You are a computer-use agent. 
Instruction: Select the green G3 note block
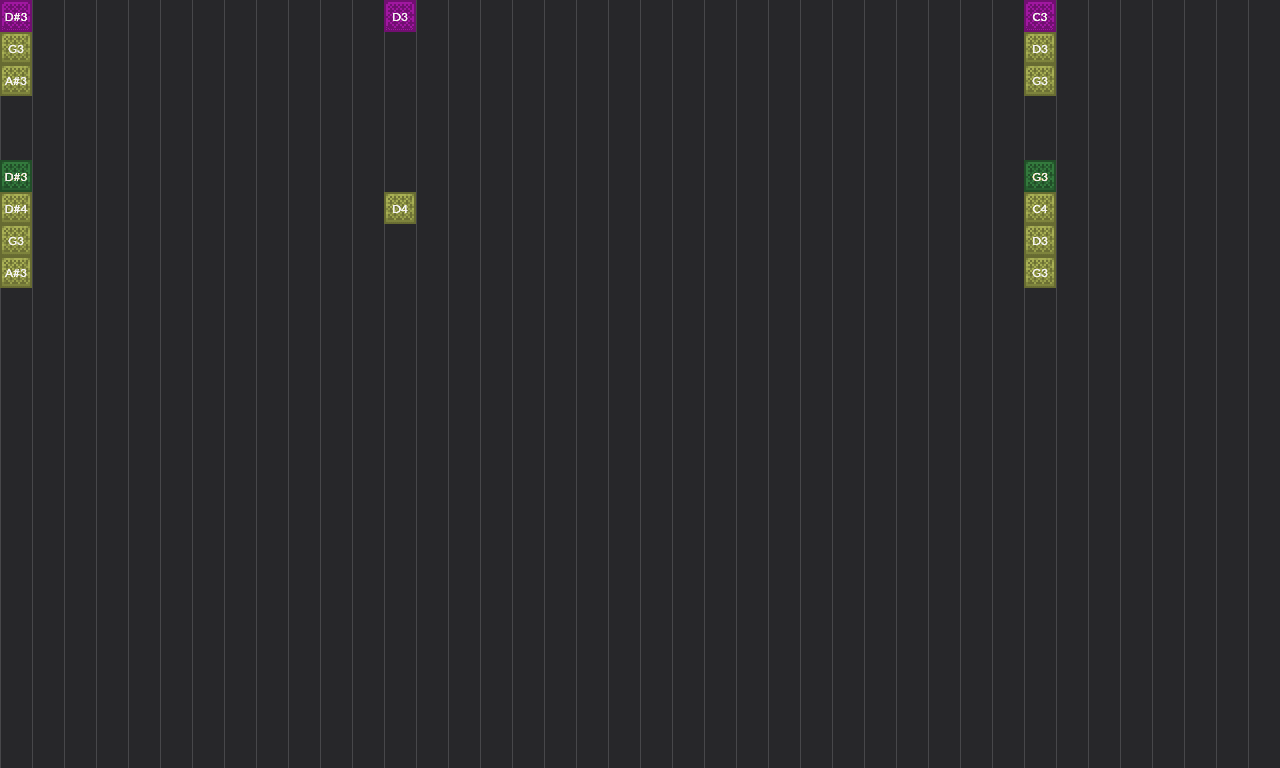[1040, 176]
